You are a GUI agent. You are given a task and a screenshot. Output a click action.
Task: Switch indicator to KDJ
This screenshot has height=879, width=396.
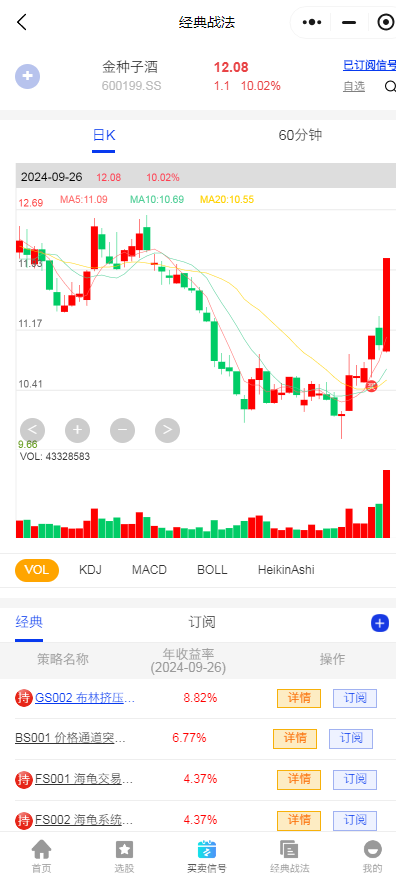[90, 570]
